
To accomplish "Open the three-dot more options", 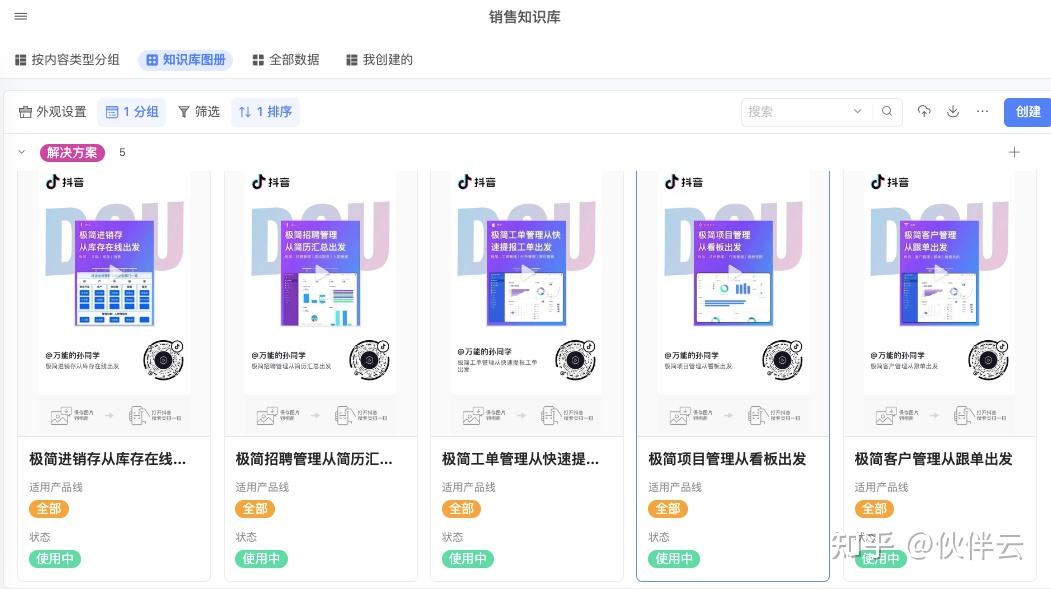I will click(983, 112).
